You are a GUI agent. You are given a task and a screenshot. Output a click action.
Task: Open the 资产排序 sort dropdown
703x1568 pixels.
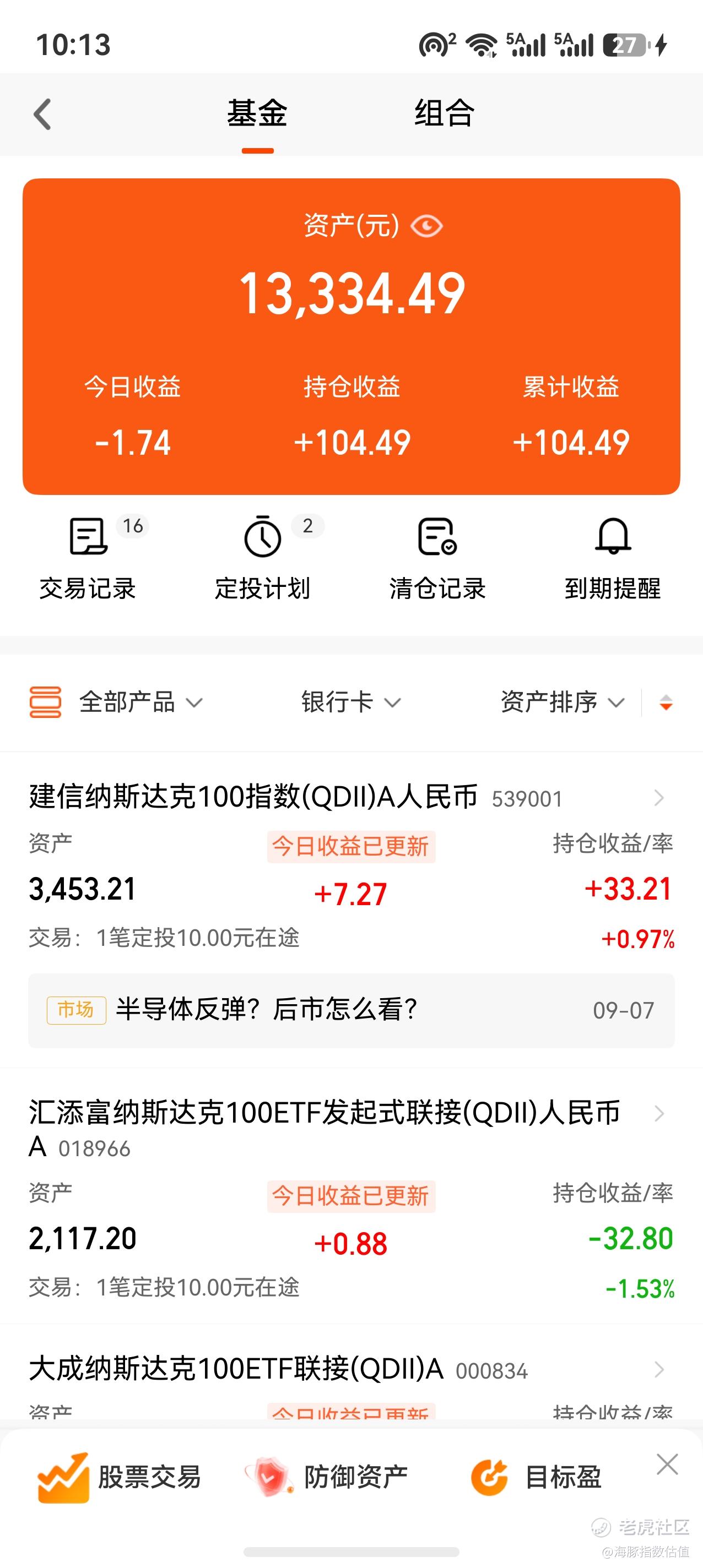coord(563,702)
